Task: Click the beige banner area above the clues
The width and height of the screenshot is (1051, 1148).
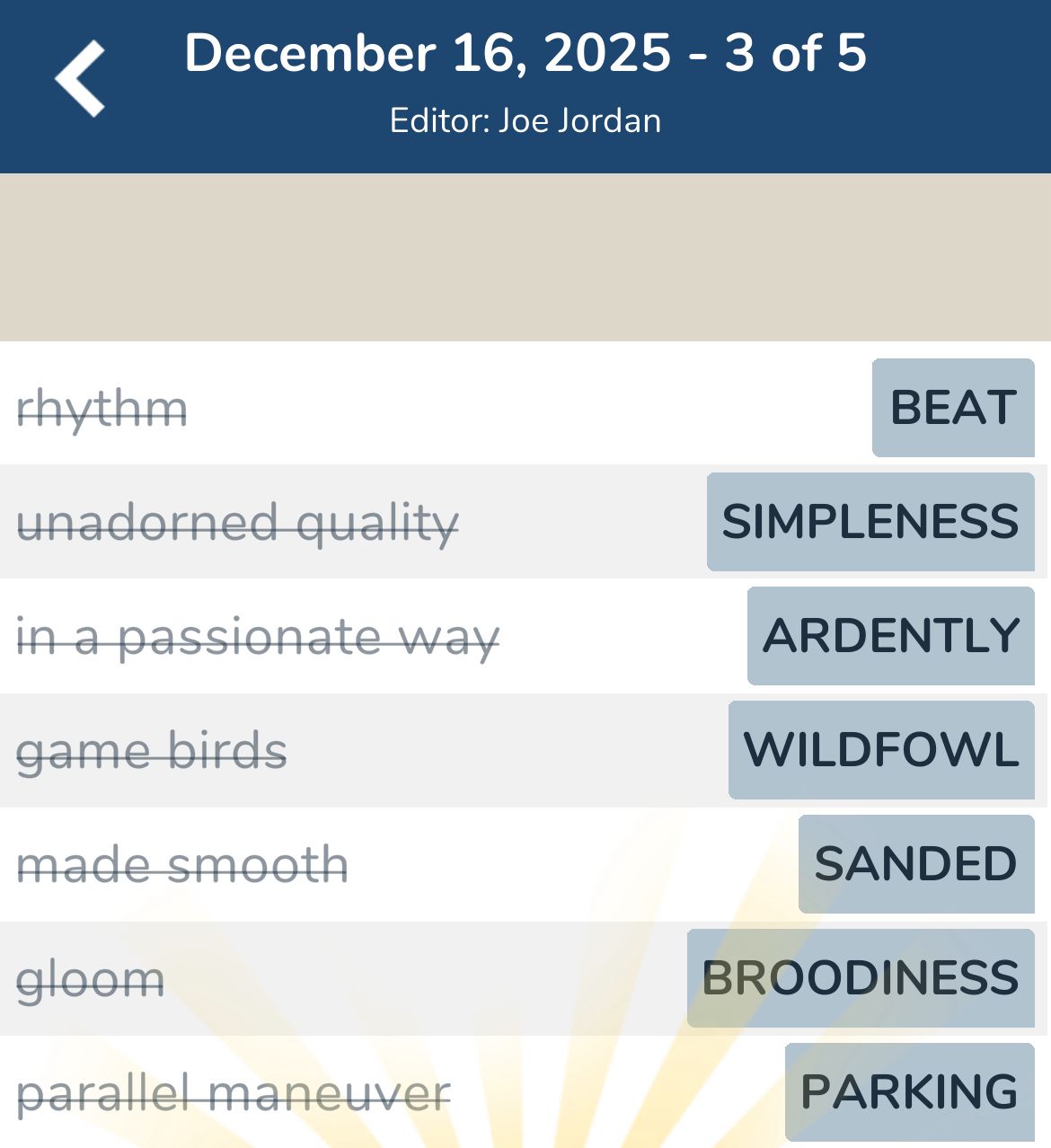Action: pos(525,256)
